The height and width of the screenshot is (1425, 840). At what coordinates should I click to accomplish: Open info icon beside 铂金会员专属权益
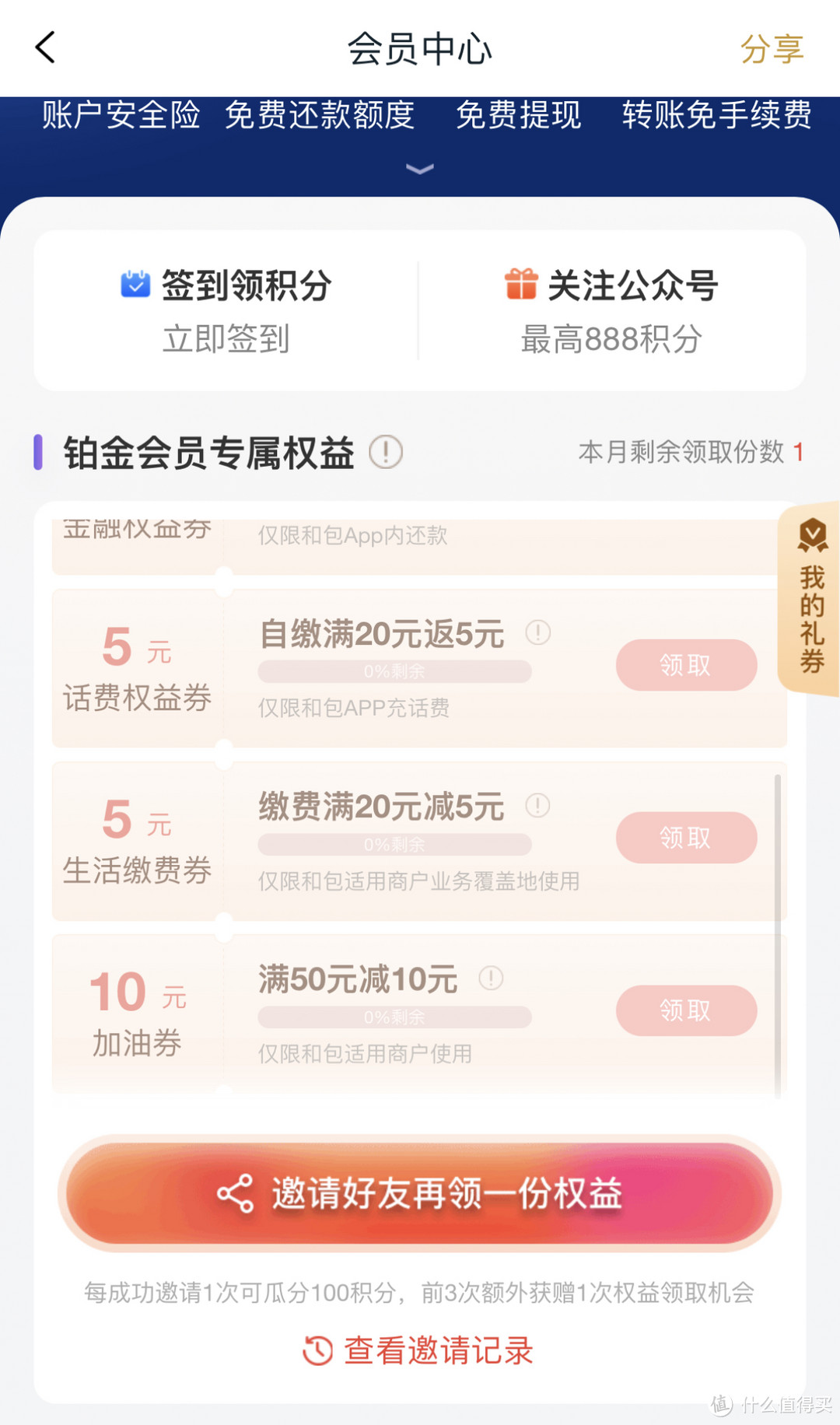385,452
